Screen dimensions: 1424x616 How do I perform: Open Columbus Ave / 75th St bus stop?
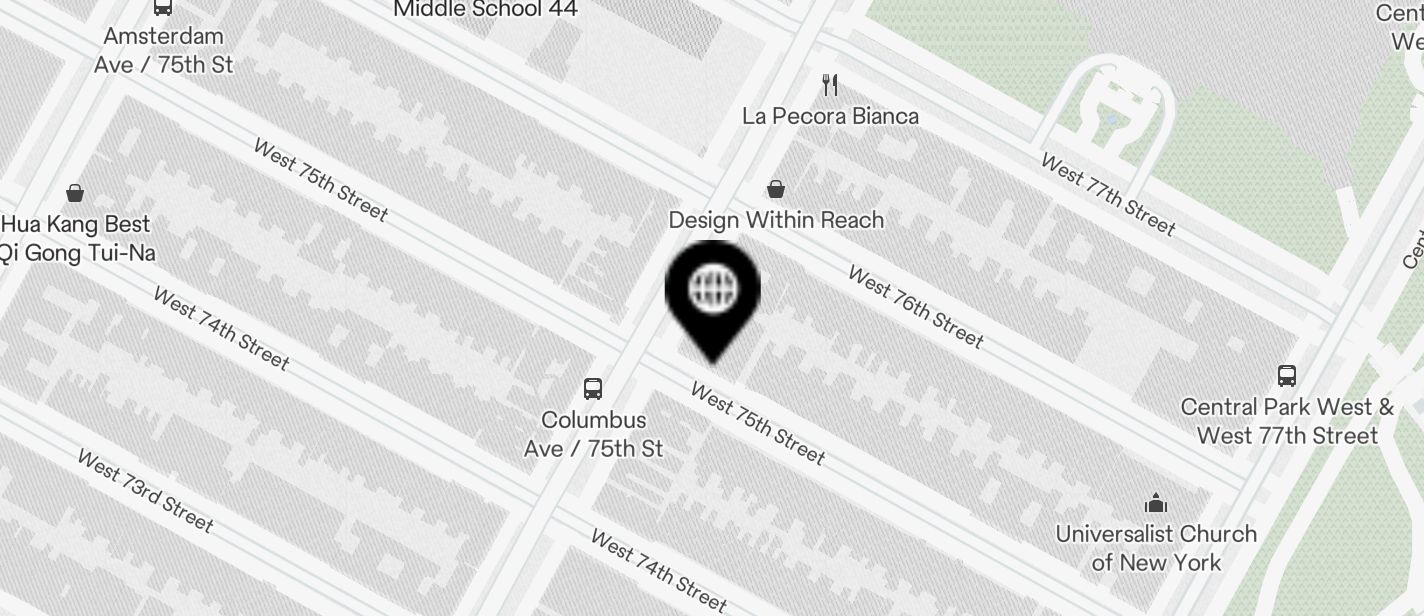[x=593, y=388]
